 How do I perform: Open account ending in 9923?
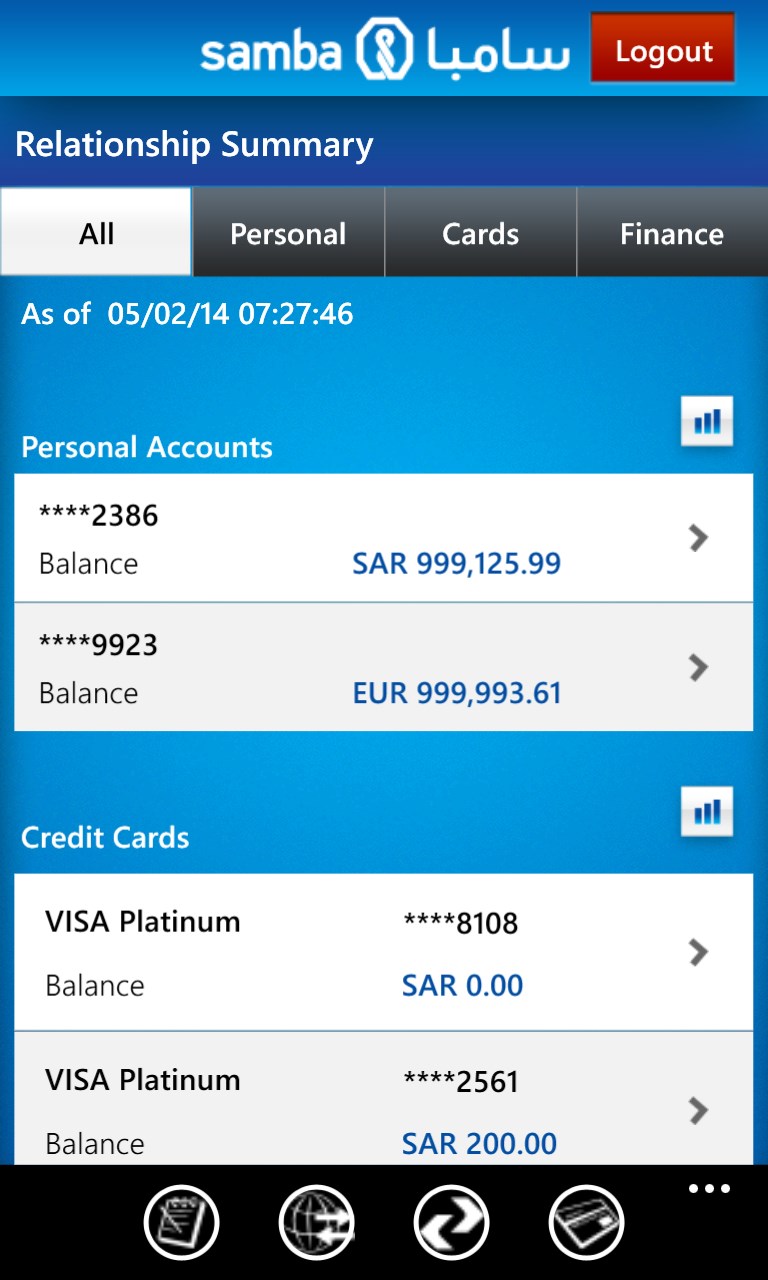pos(383,667)
